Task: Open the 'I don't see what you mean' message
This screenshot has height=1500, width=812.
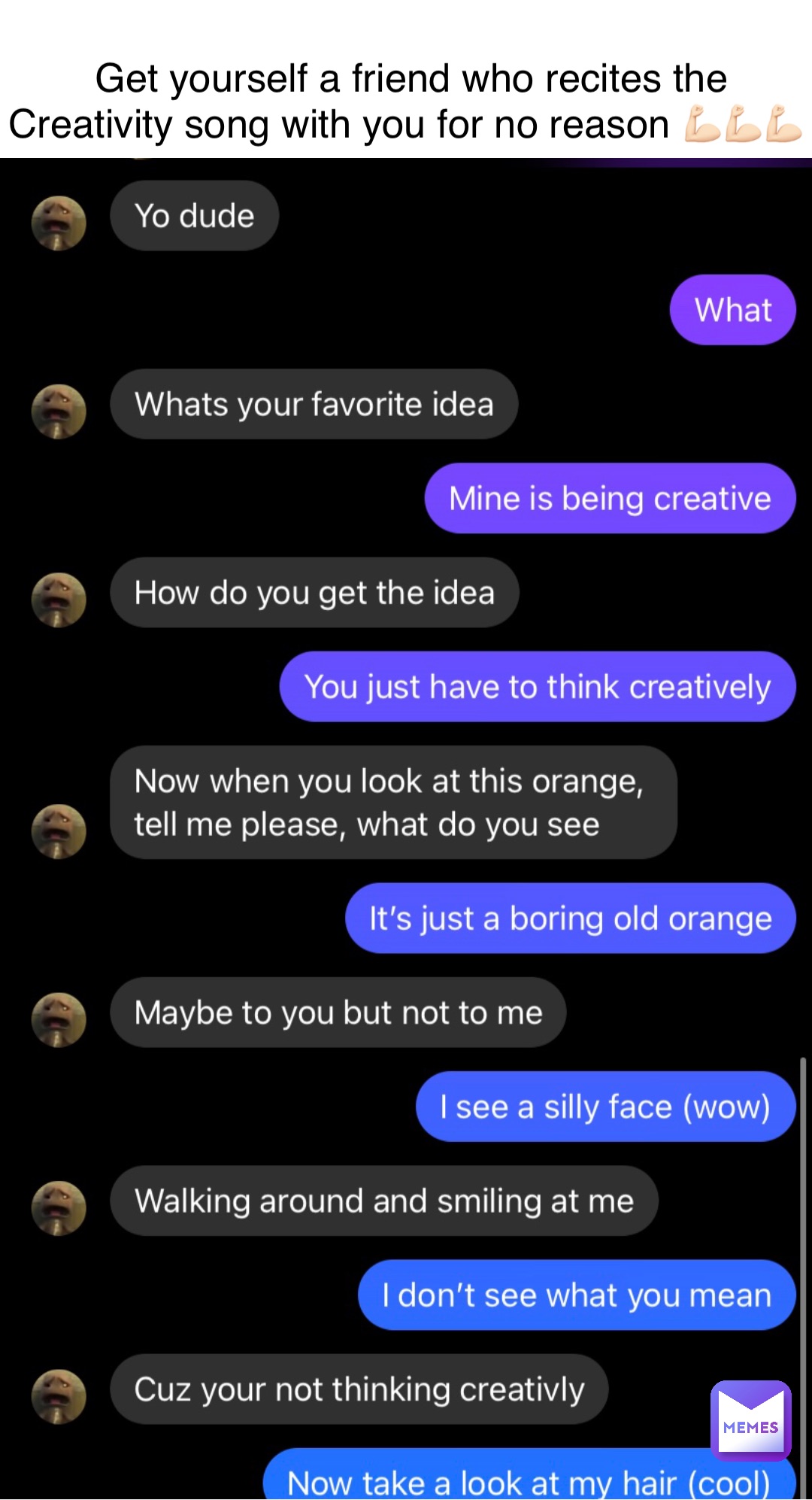Action: click(x=577, y=1295)
